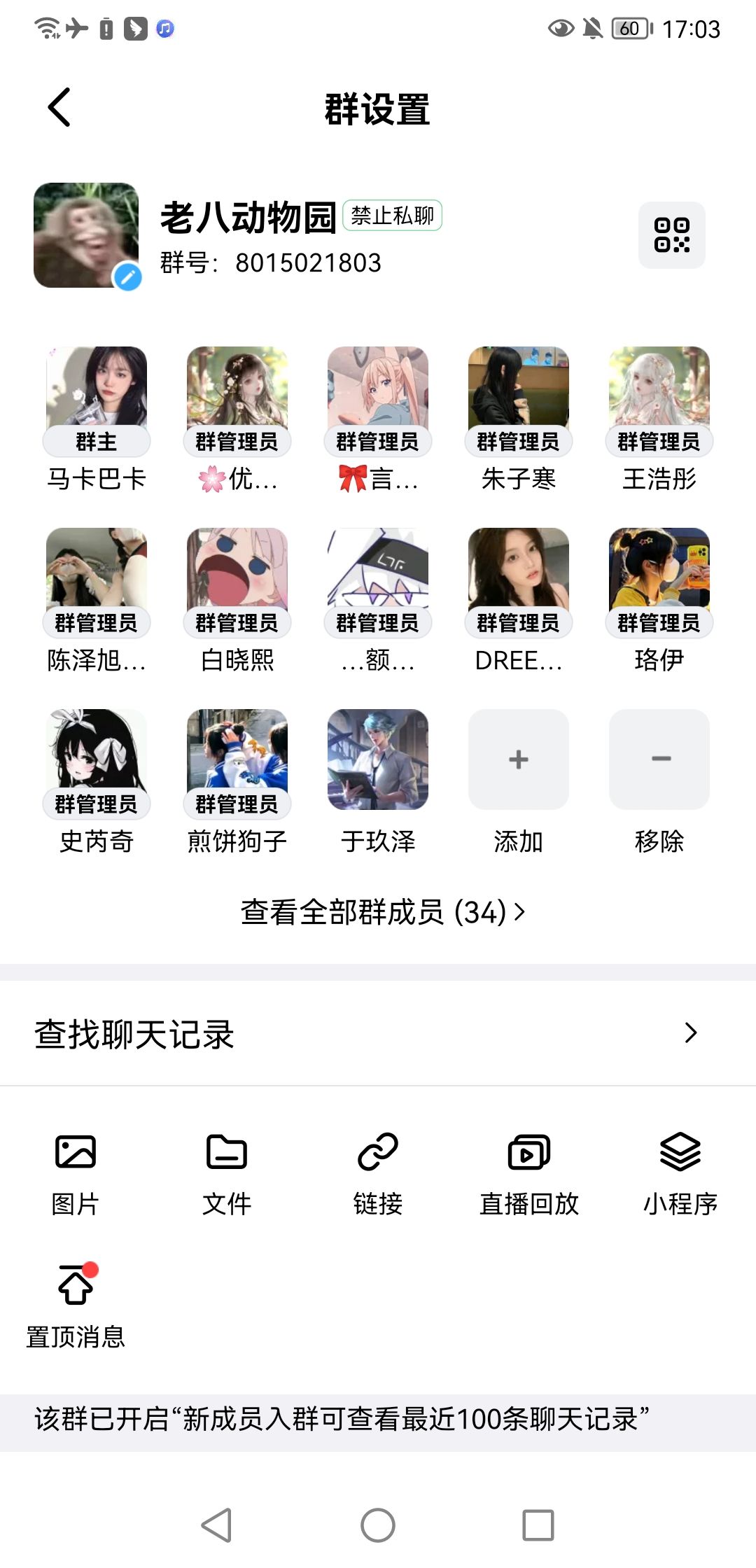Open group owner 马卡巴卡's profile

[97, 393]
